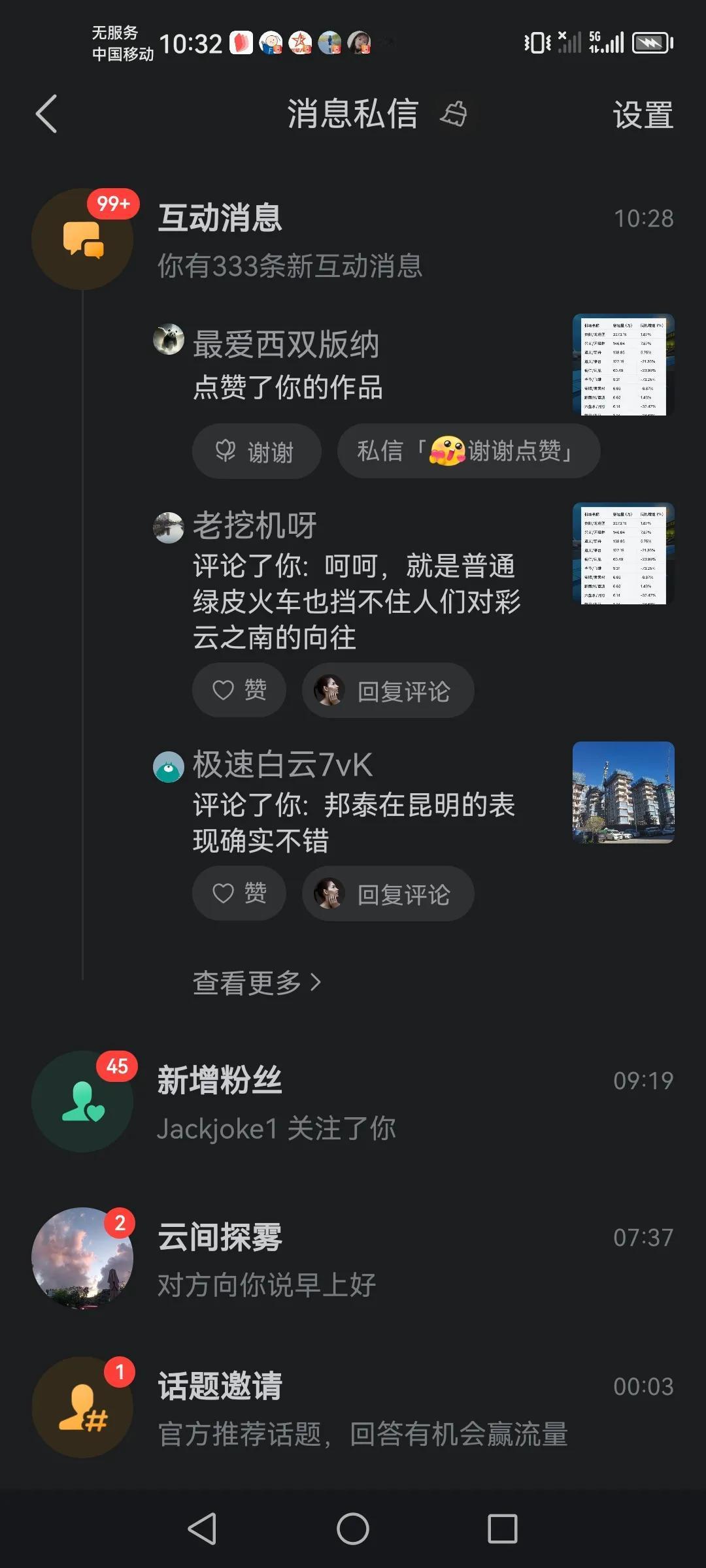Send 私信「谢谢点赞」quick reply
The image size is (706, 1568).
(x=469, y=451)
